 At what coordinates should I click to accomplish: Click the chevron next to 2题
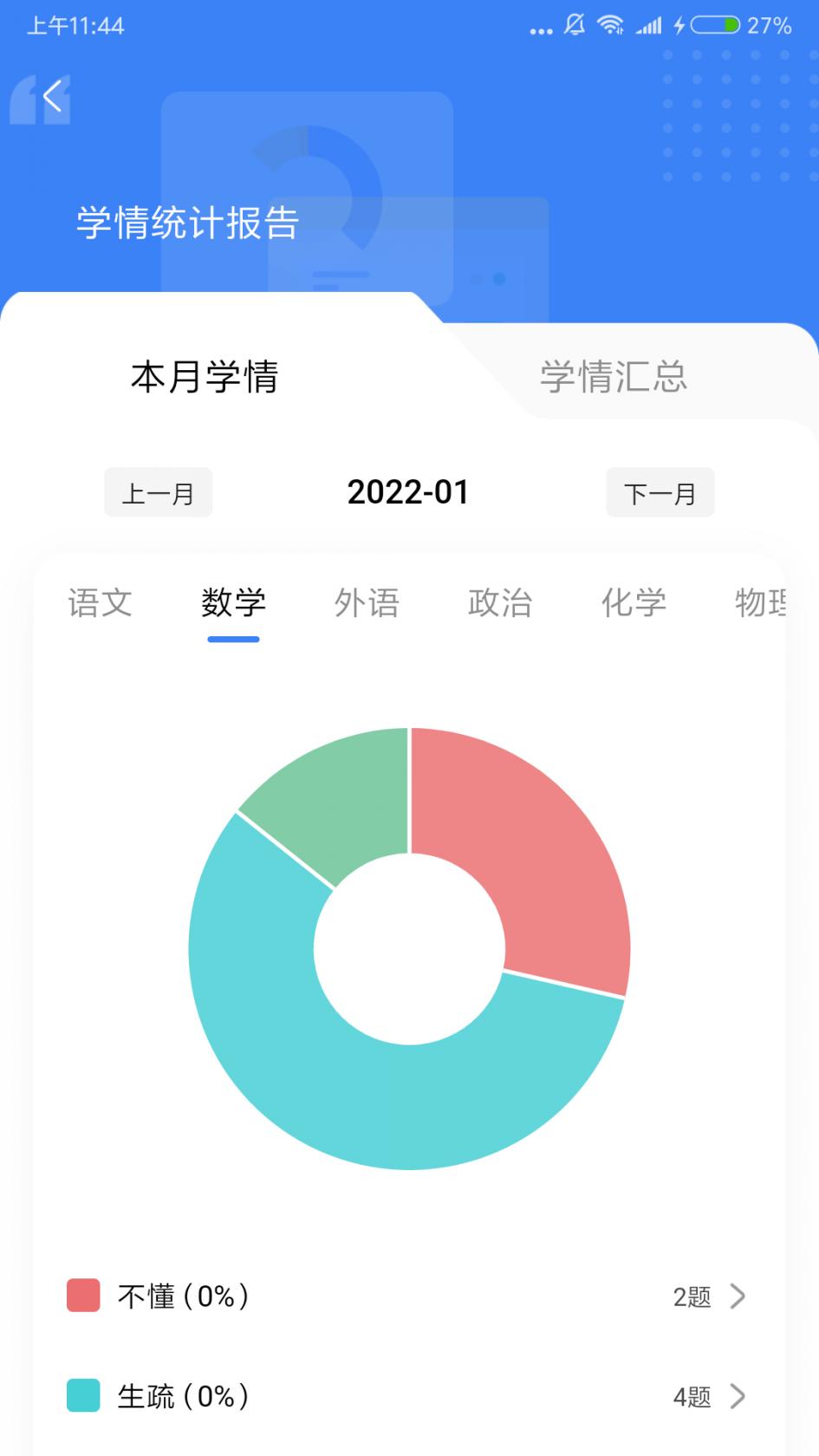click(x=738, y=1297)
